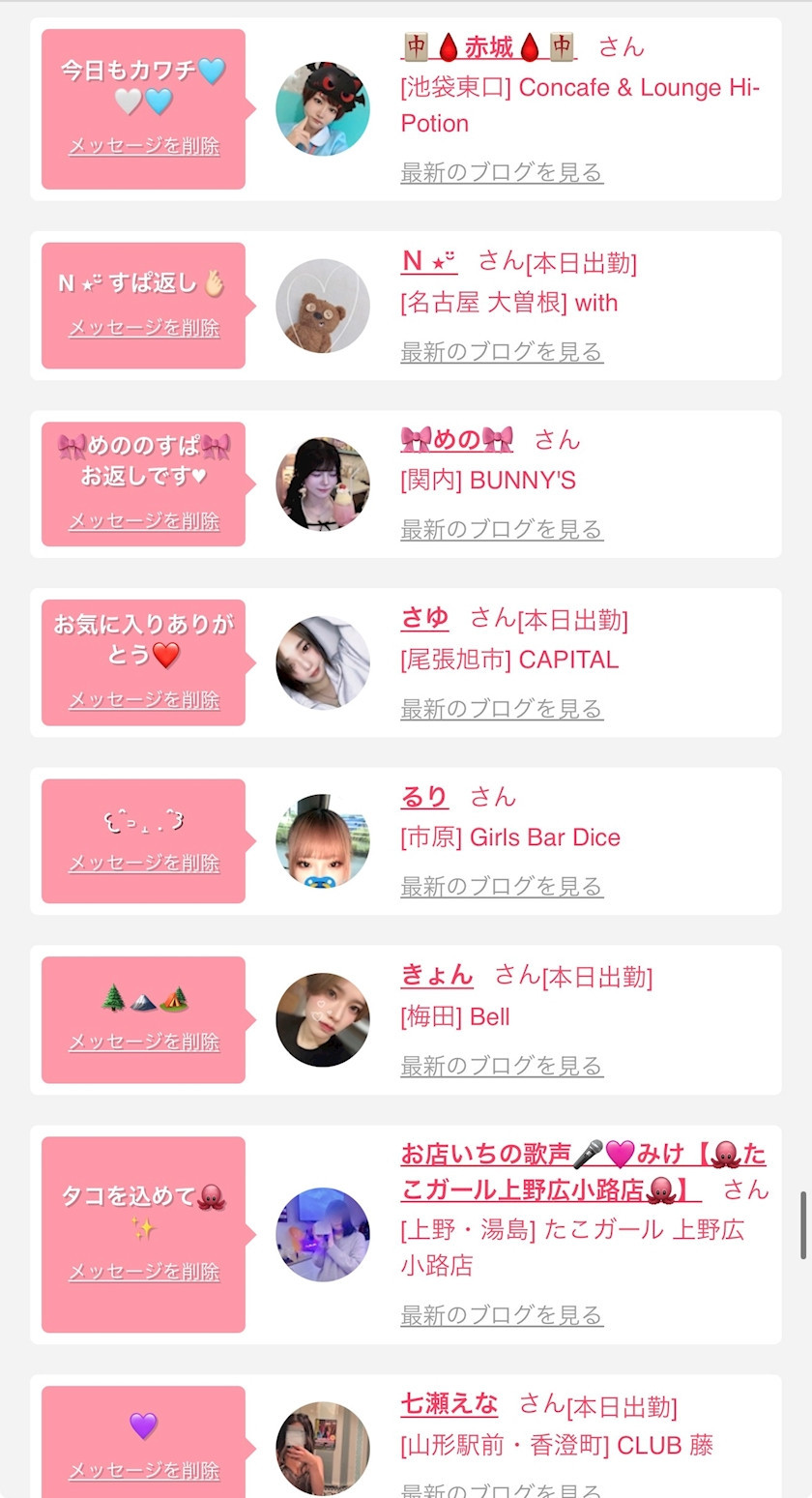View latest blog of 赤城
The width and height of the screenshot is (812, 1498).
tap(502, 173)
